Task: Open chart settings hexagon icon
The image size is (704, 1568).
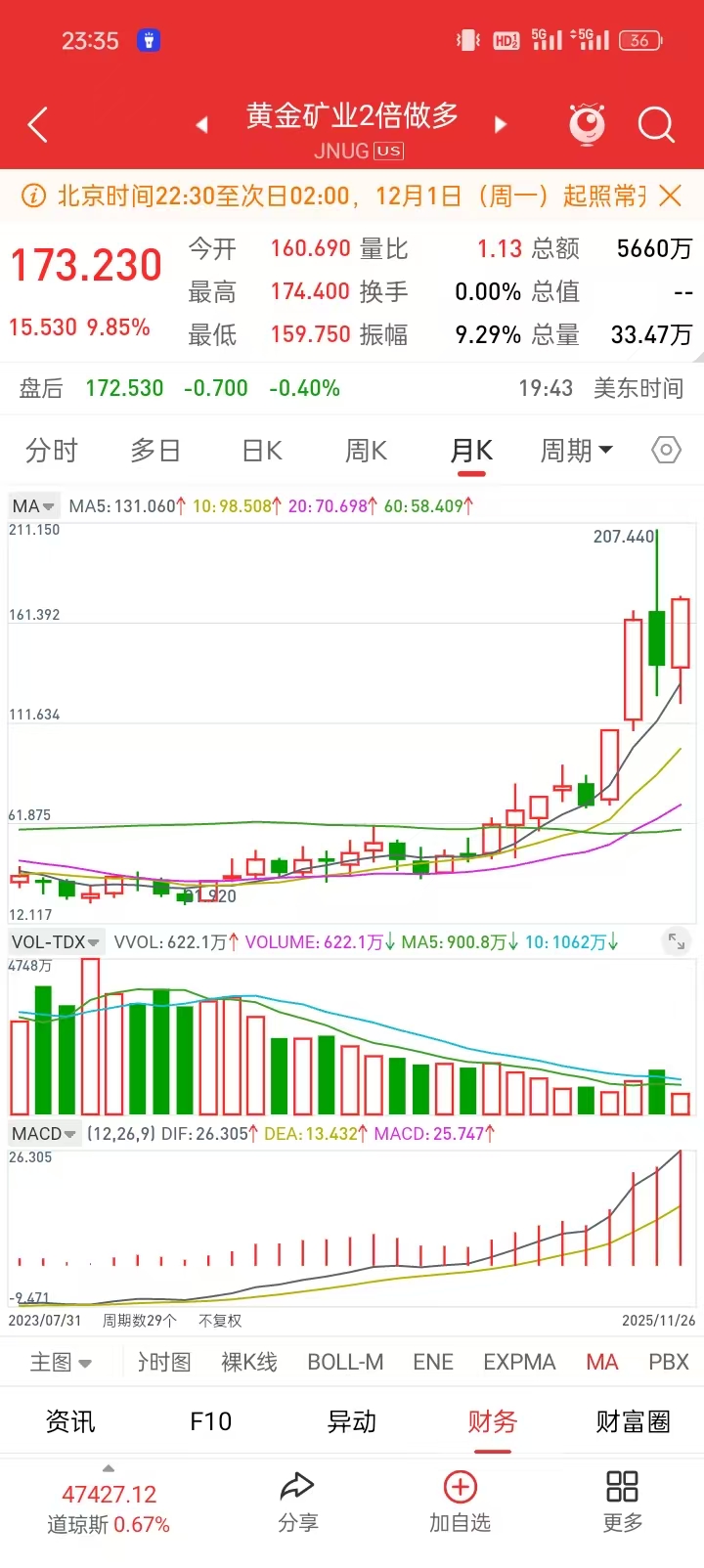Action: (x=666, y=451)
